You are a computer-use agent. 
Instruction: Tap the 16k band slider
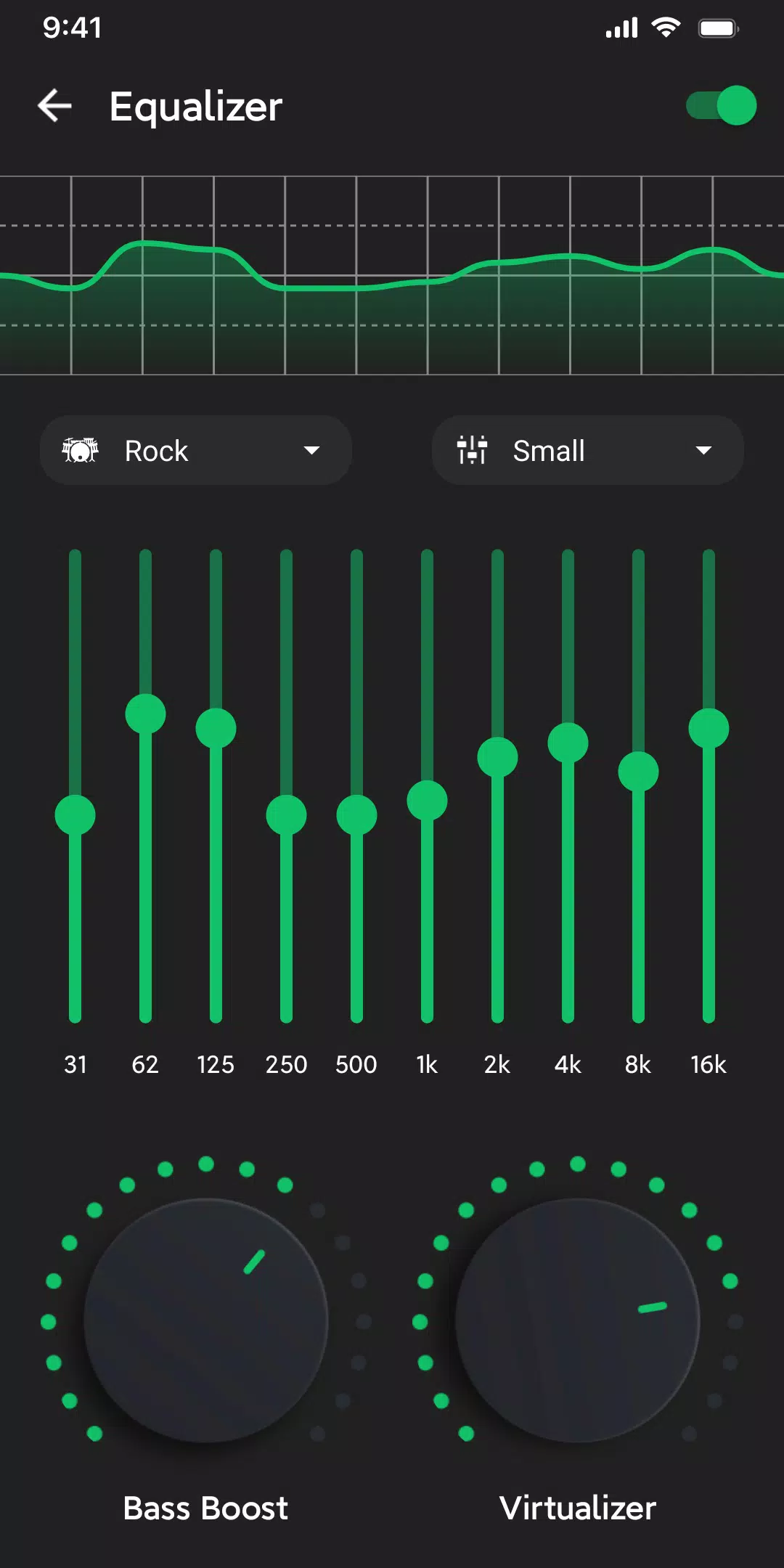(x=709, y=786)
